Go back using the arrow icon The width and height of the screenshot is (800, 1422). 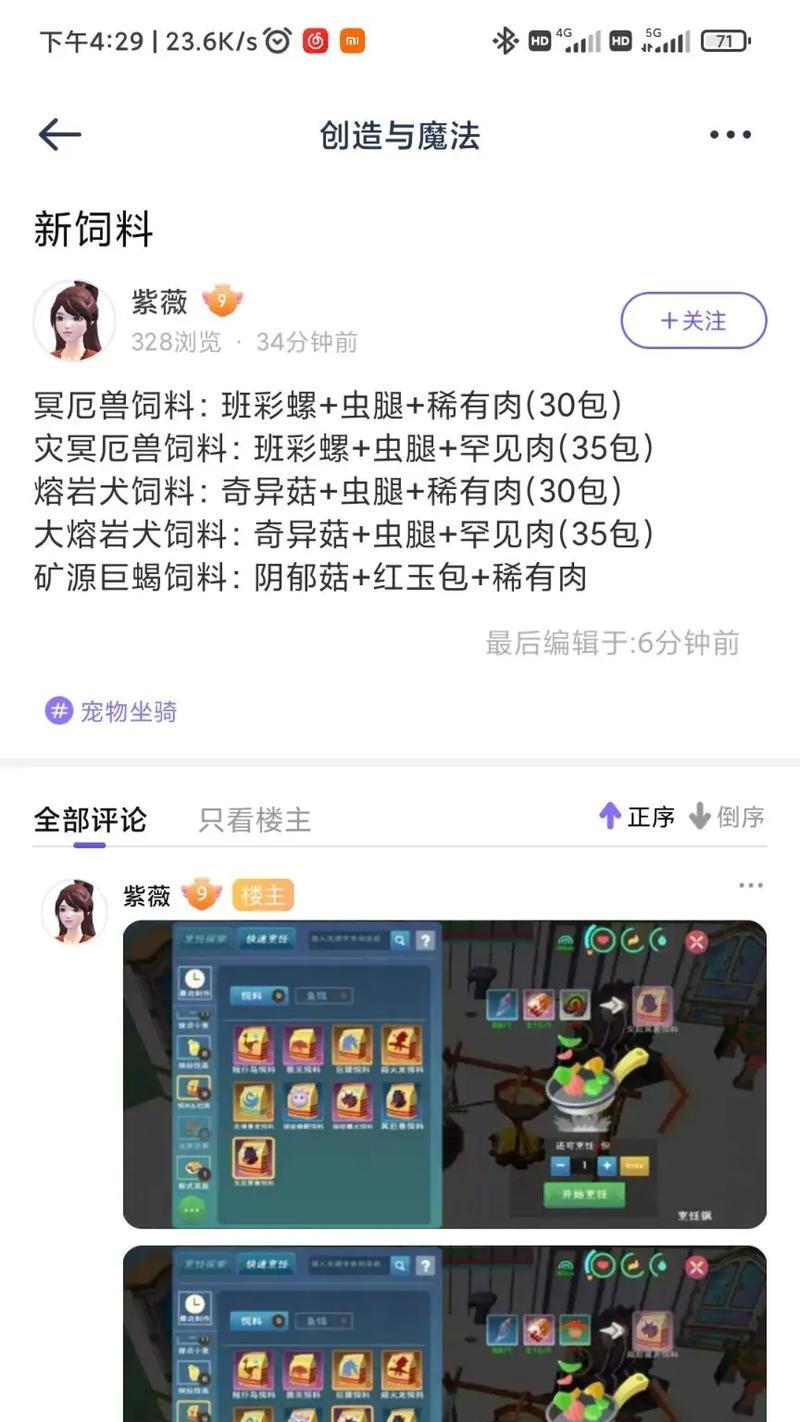tap(59, 135)
